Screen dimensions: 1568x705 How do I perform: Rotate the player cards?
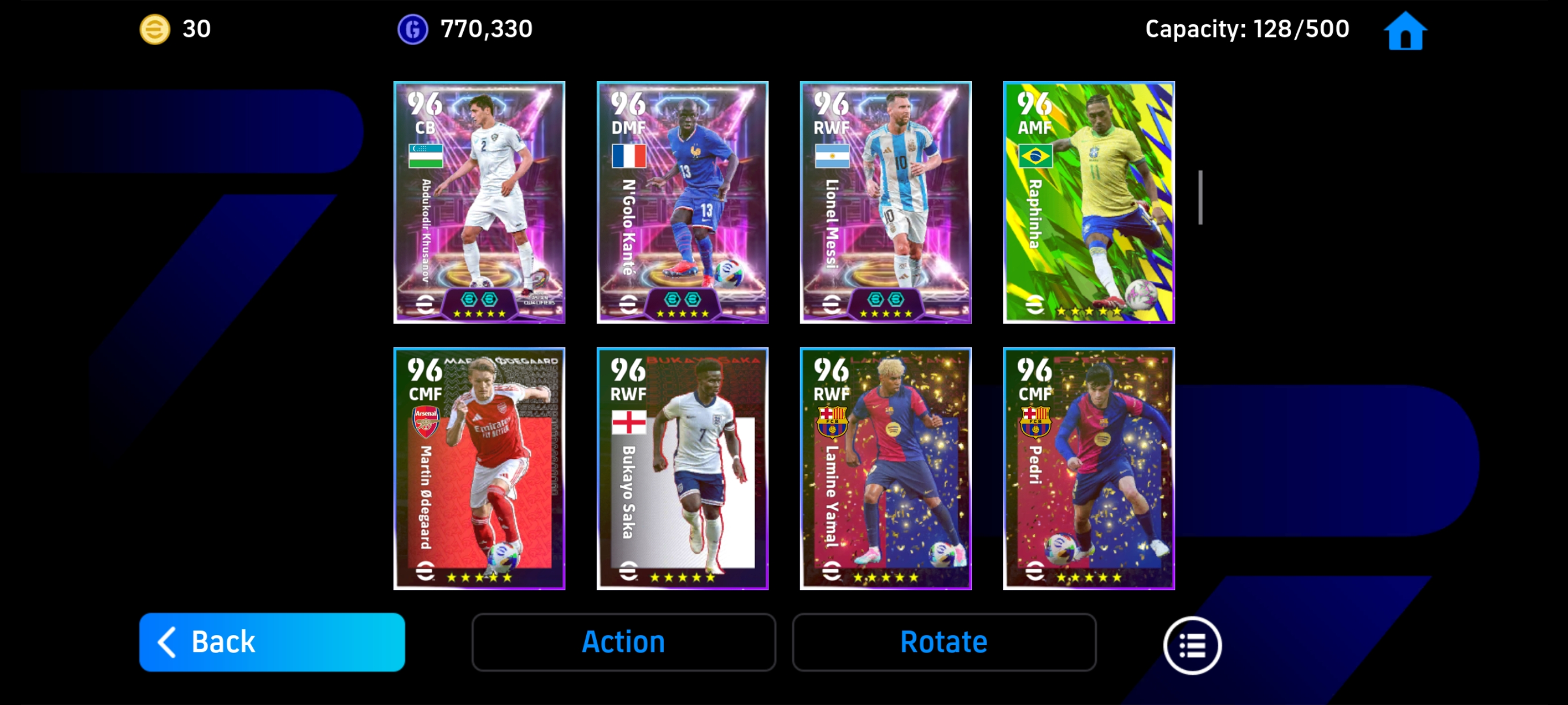[944, 642]
